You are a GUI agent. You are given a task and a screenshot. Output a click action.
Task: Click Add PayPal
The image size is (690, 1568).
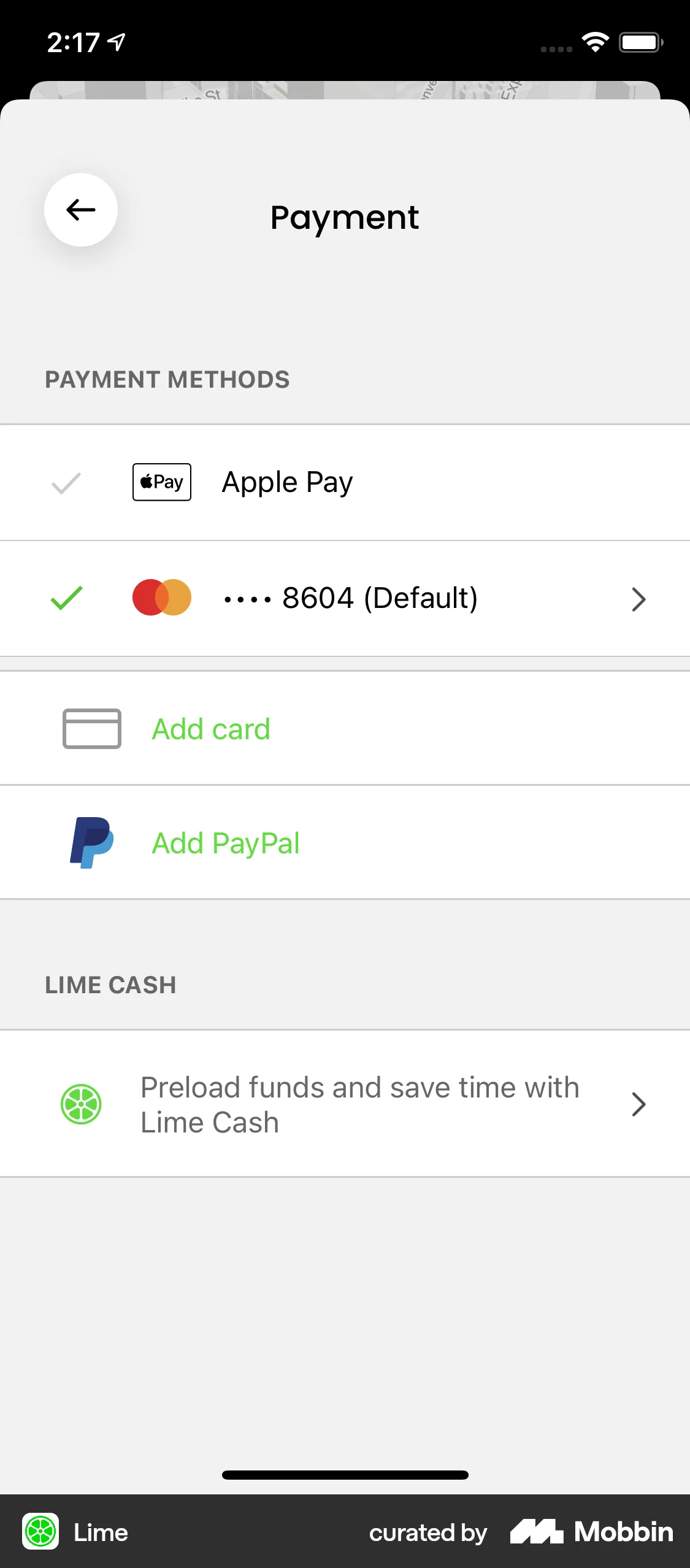pyautogui.click(x=225, y=843)
